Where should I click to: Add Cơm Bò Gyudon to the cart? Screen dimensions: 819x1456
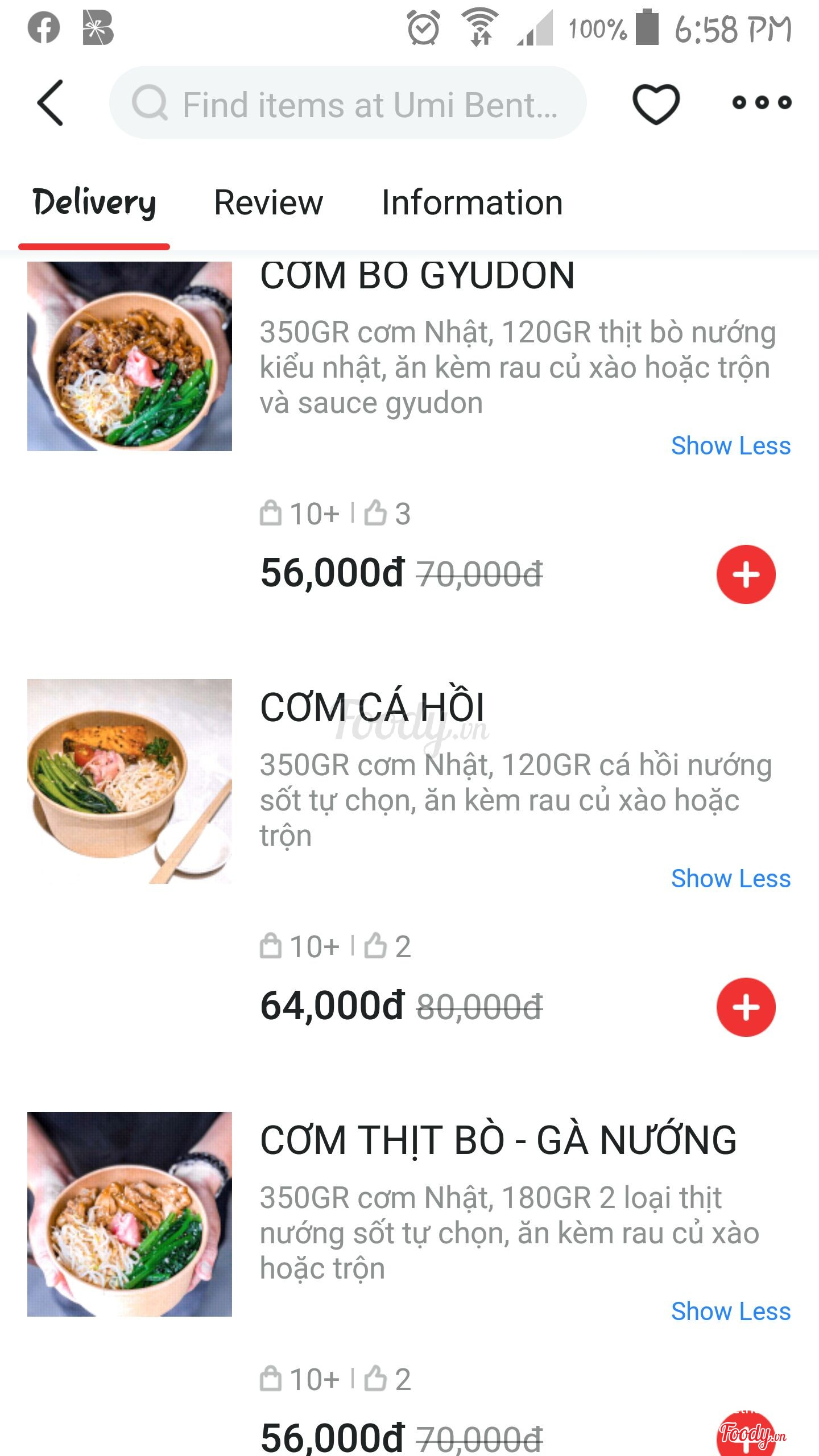pos(746,574)
